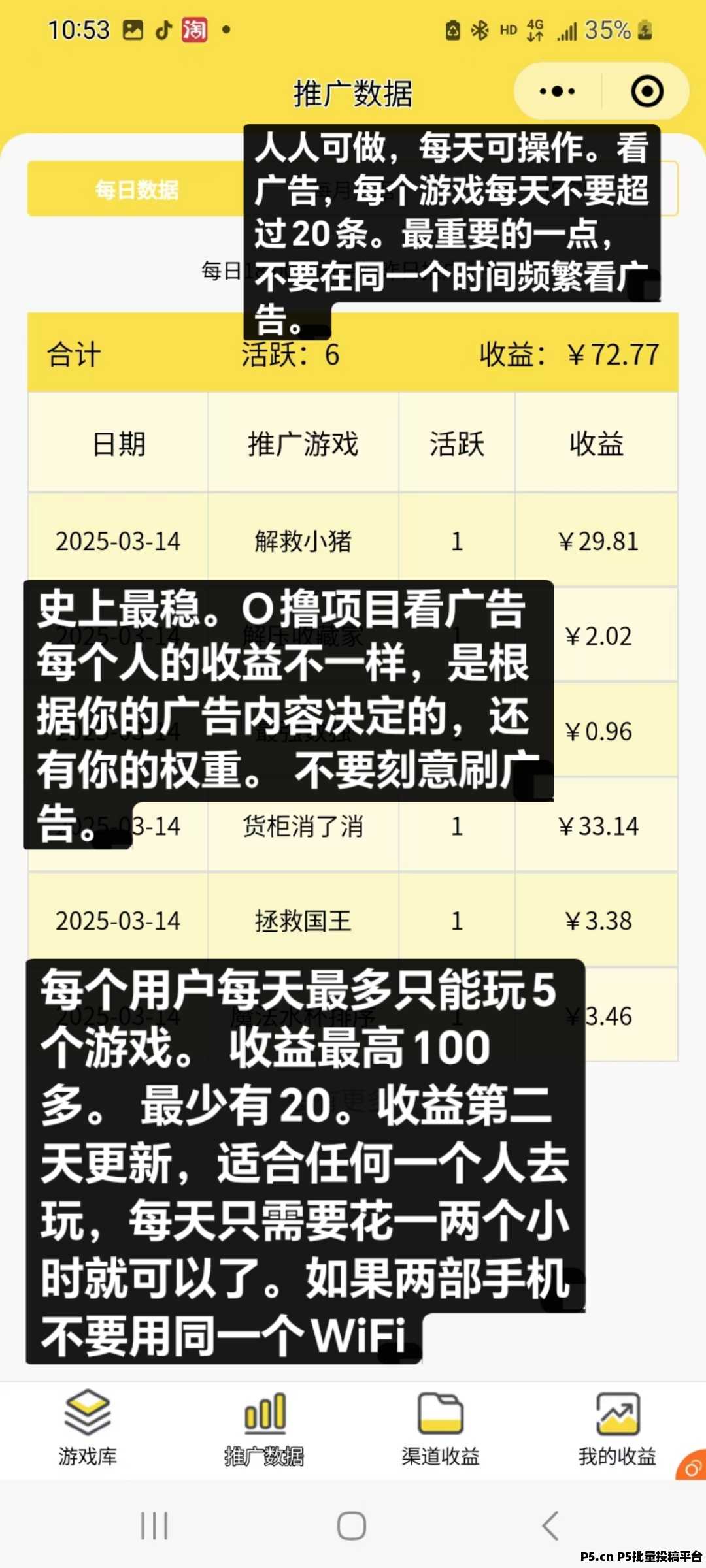The image size is (706, 1568).
Task: Select the 每日数据 tab
Action: click(136, 189)
